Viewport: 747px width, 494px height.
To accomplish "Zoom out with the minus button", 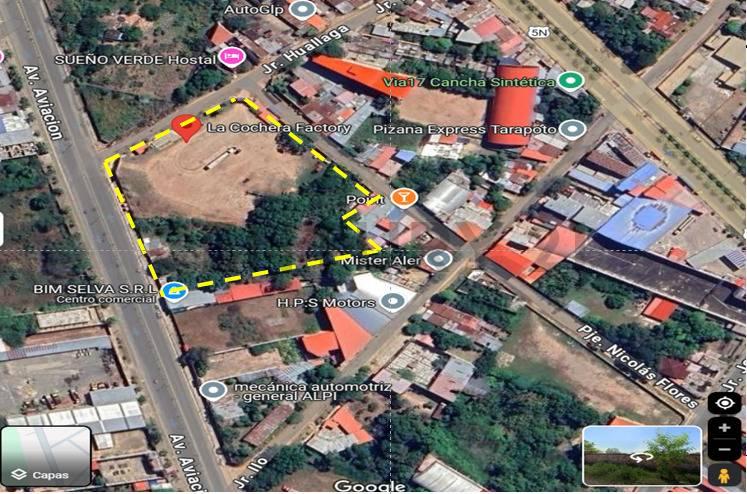I will pos(724,450).
